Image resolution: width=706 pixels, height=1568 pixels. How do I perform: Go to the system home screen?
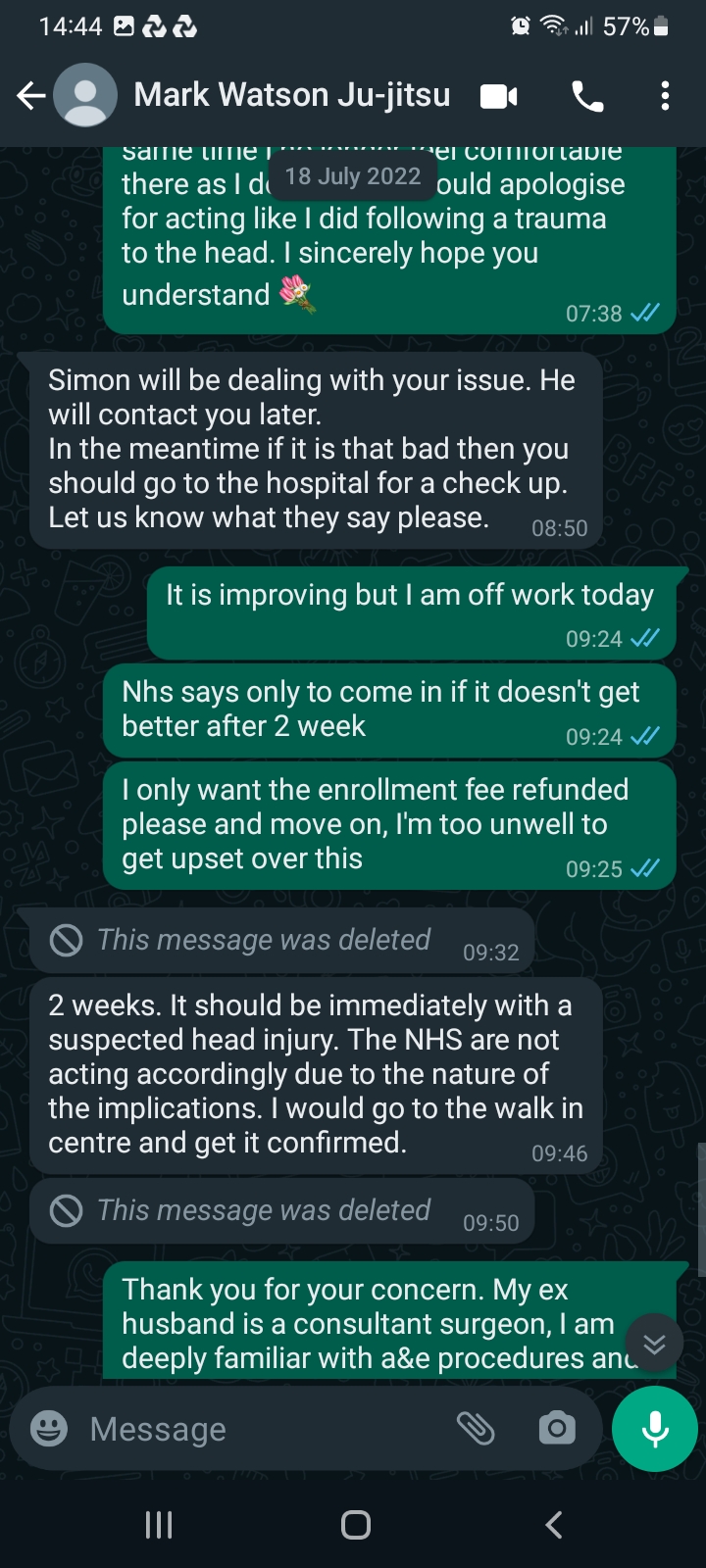click(x=355, y=1525)
